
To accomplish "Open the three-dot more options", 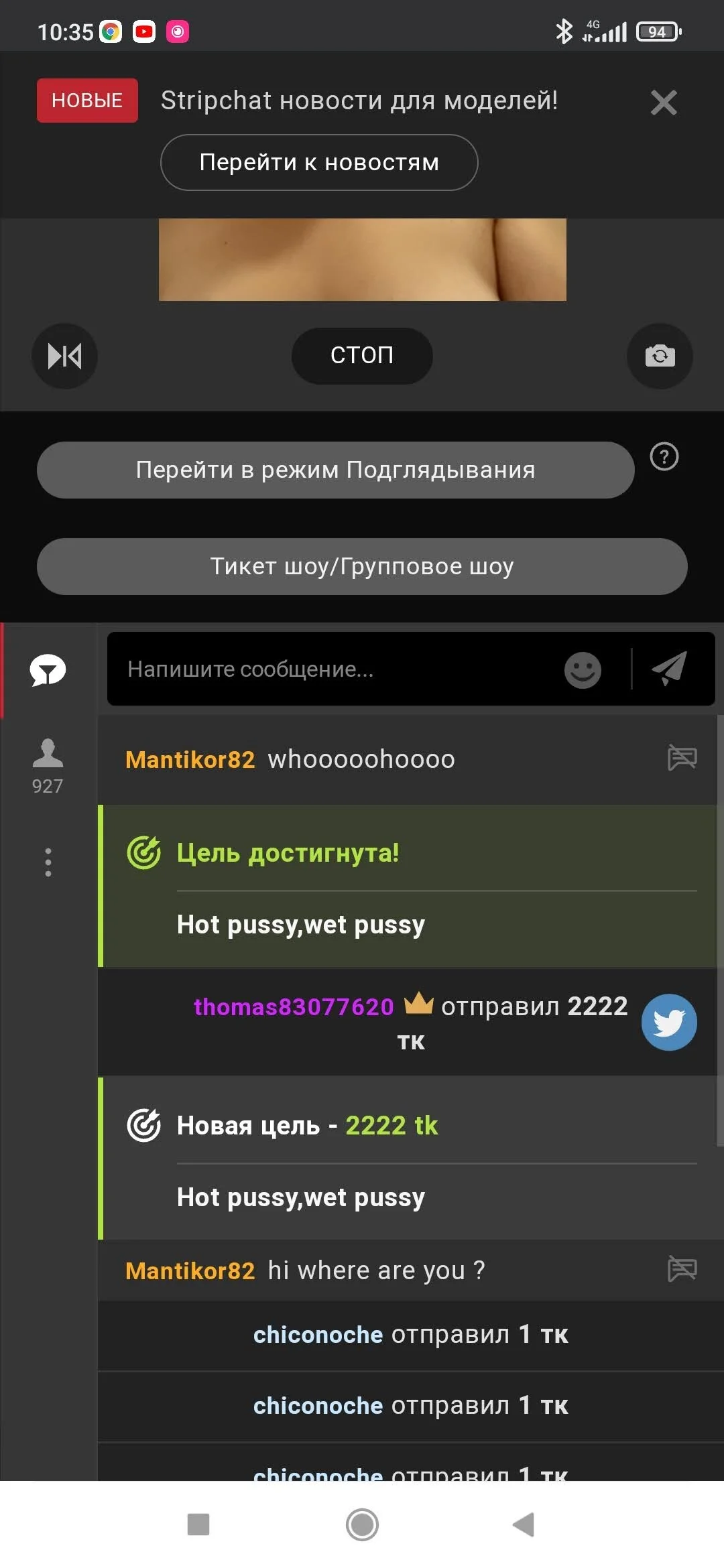I will [48, 862].
